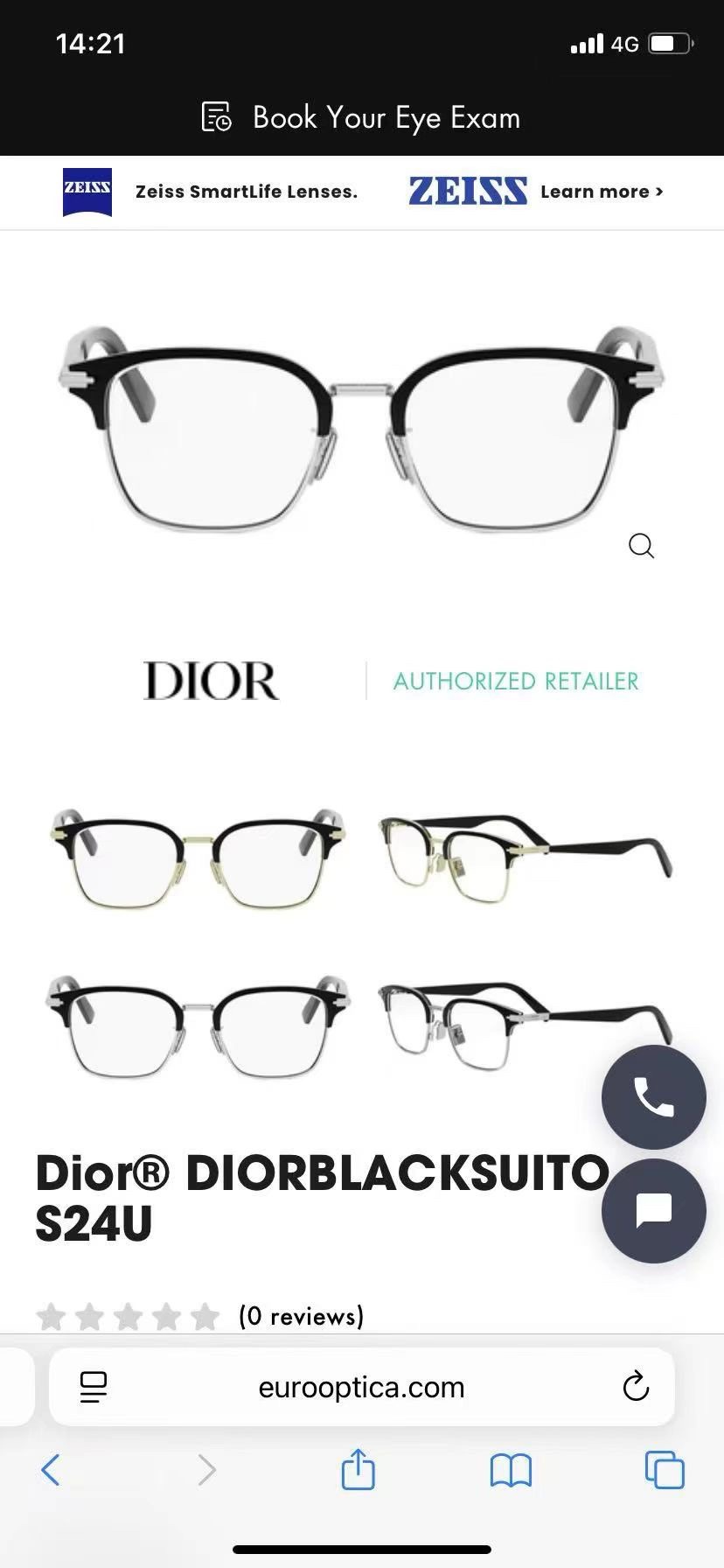Open the chat floating button
This screenshot has width=724, height=1568.
tap(653, 1212)
